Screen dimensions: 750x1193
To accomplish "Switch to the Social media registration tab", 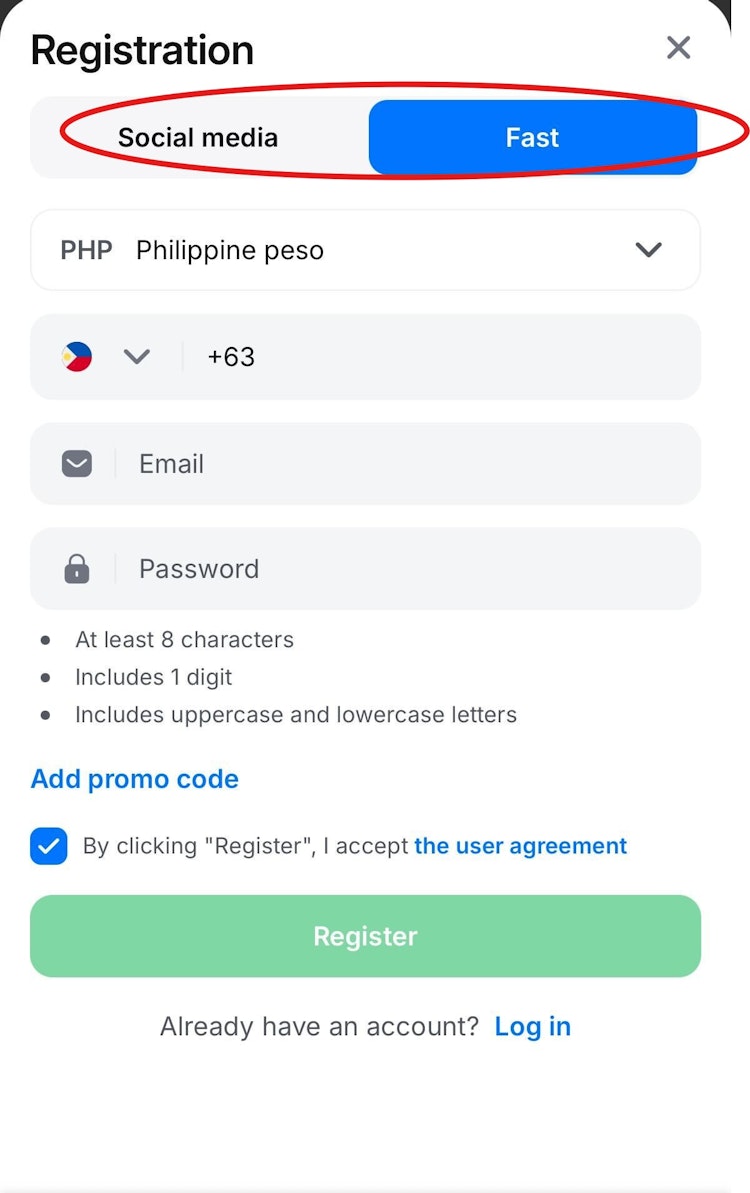I will pos(197,137).
